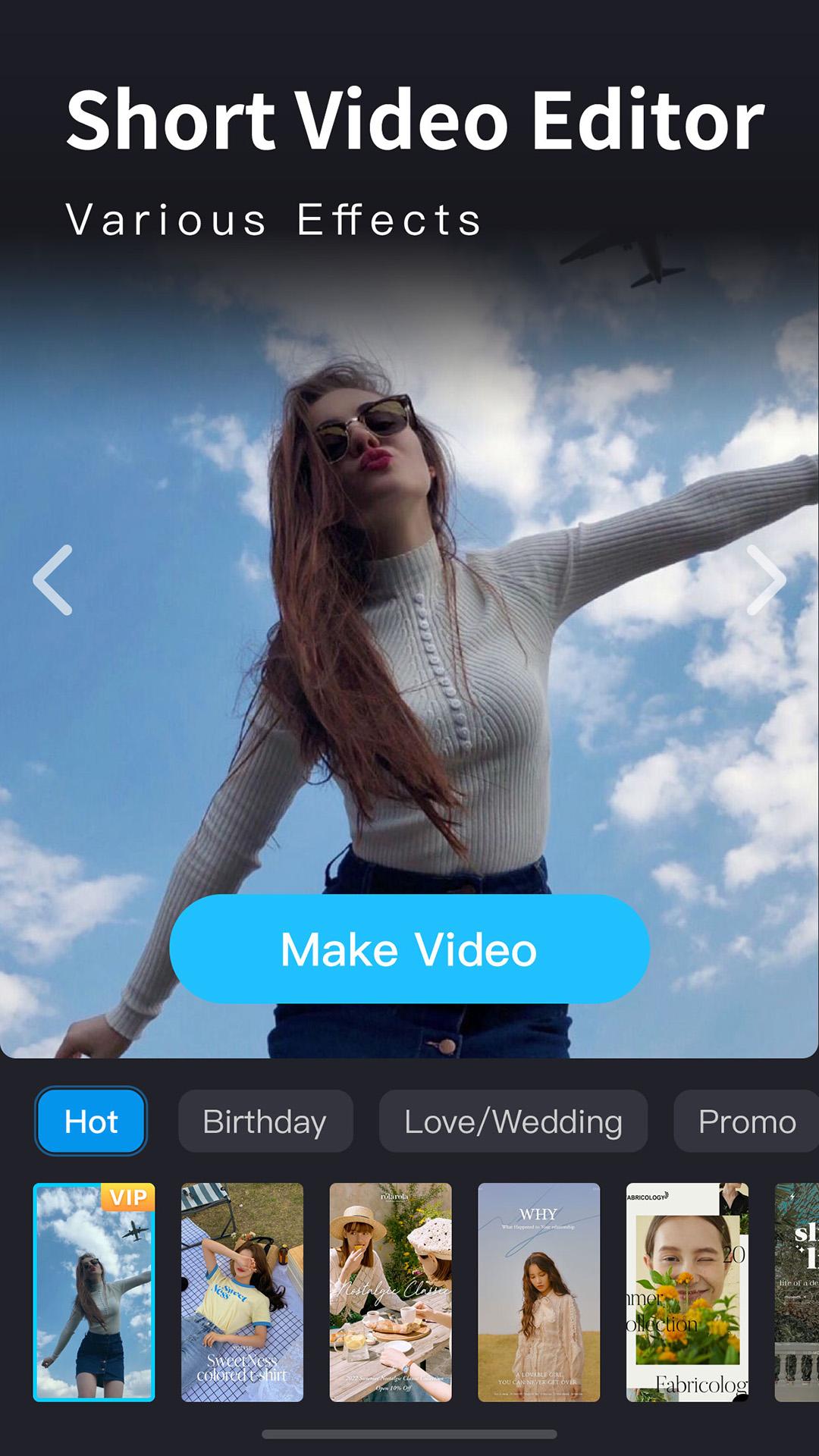The height and width of the screenshot is (1456, 819).
Task: Tap the Make Video button
Action: [x=409, y=949]
